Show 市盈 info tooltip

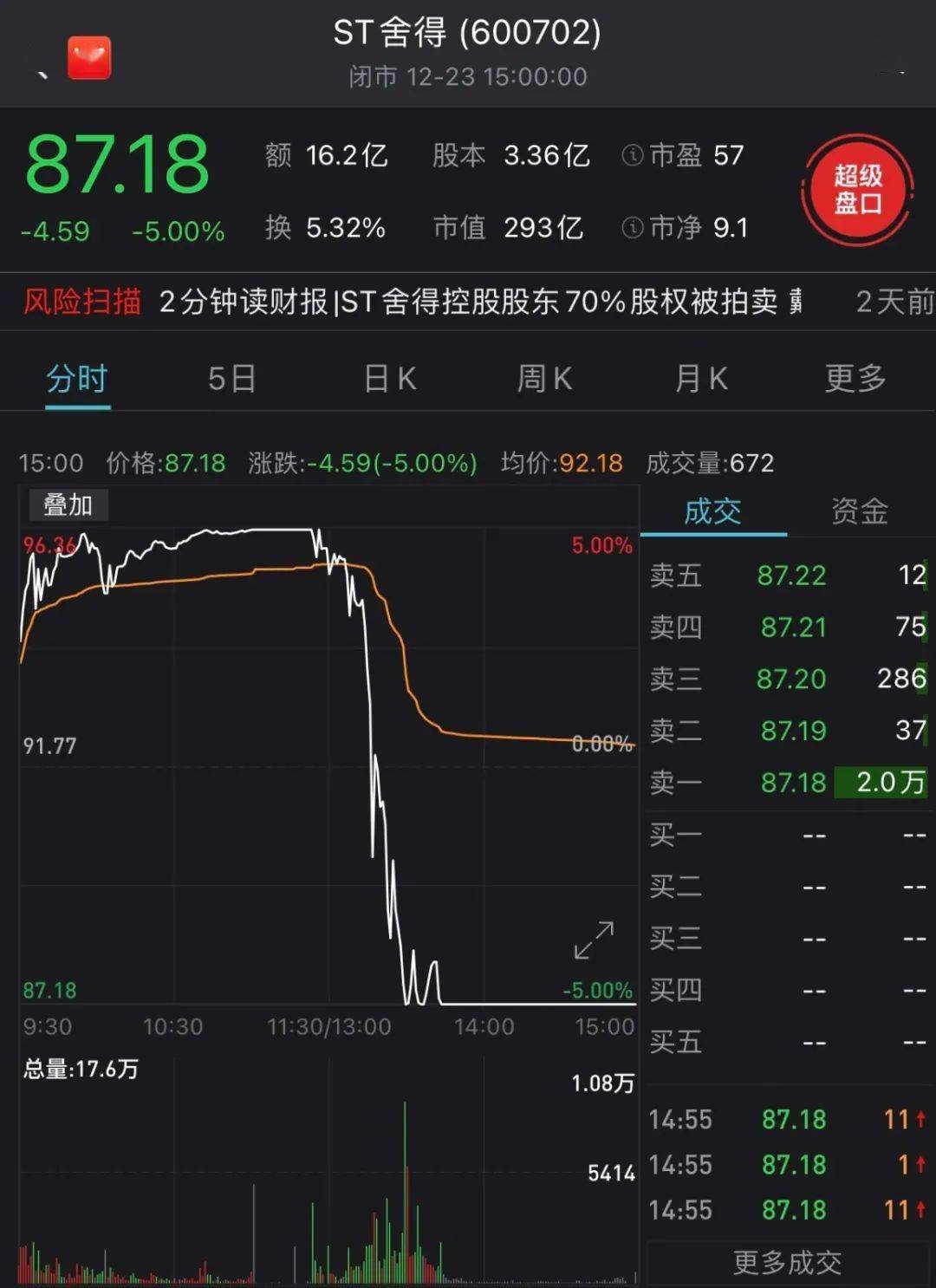point(633,155)
